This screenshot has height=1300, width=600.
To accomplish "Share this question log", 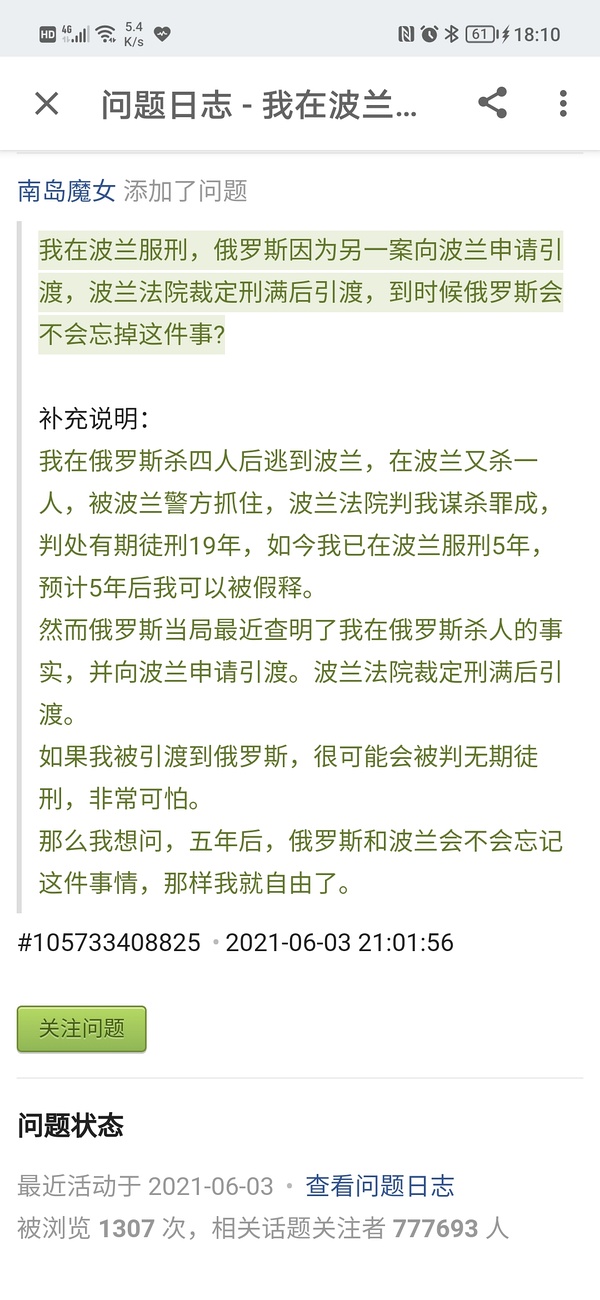I will tap(492, 104).
